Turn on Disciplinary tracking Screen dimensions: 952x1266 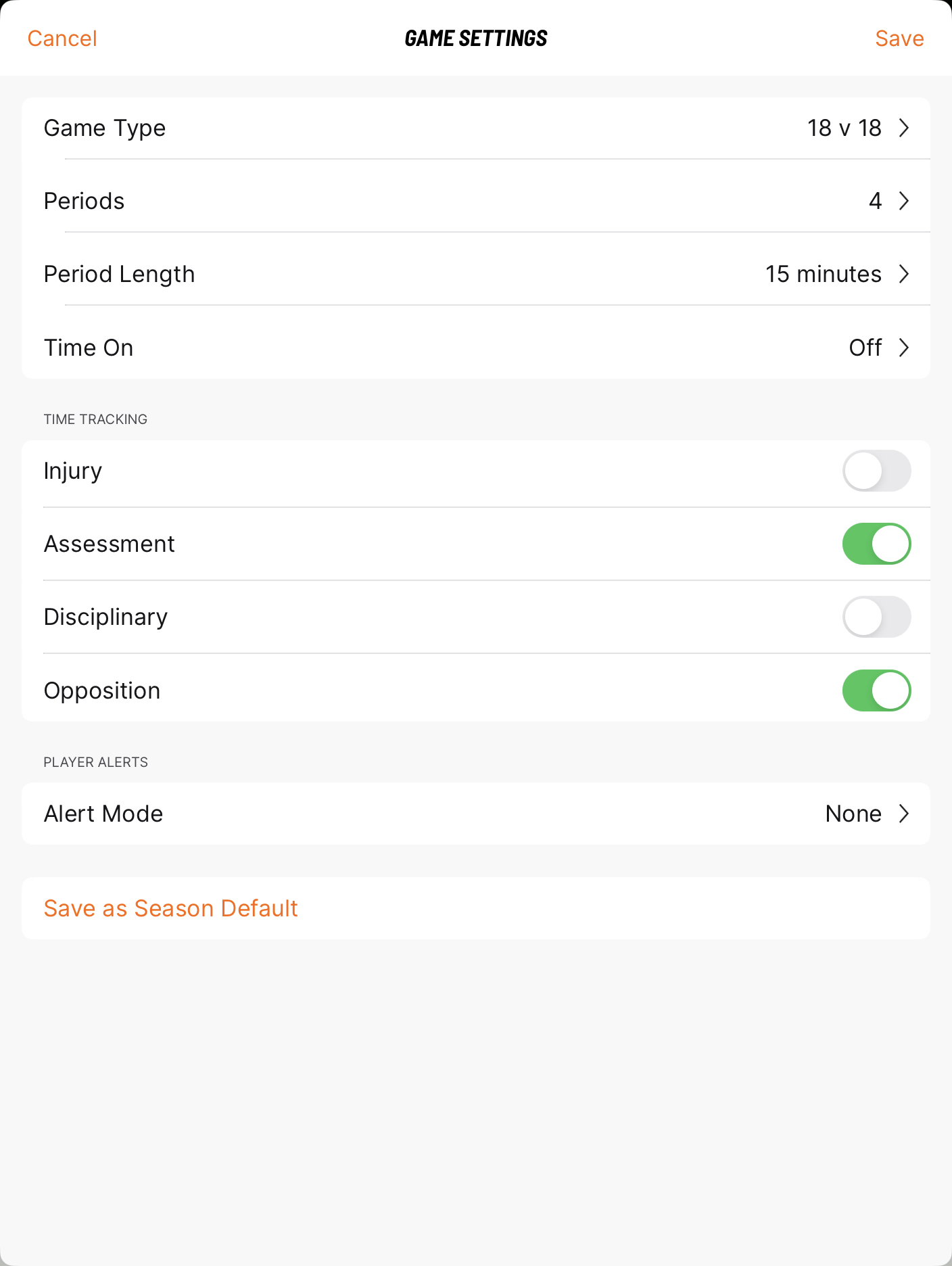tap(876, 616)
